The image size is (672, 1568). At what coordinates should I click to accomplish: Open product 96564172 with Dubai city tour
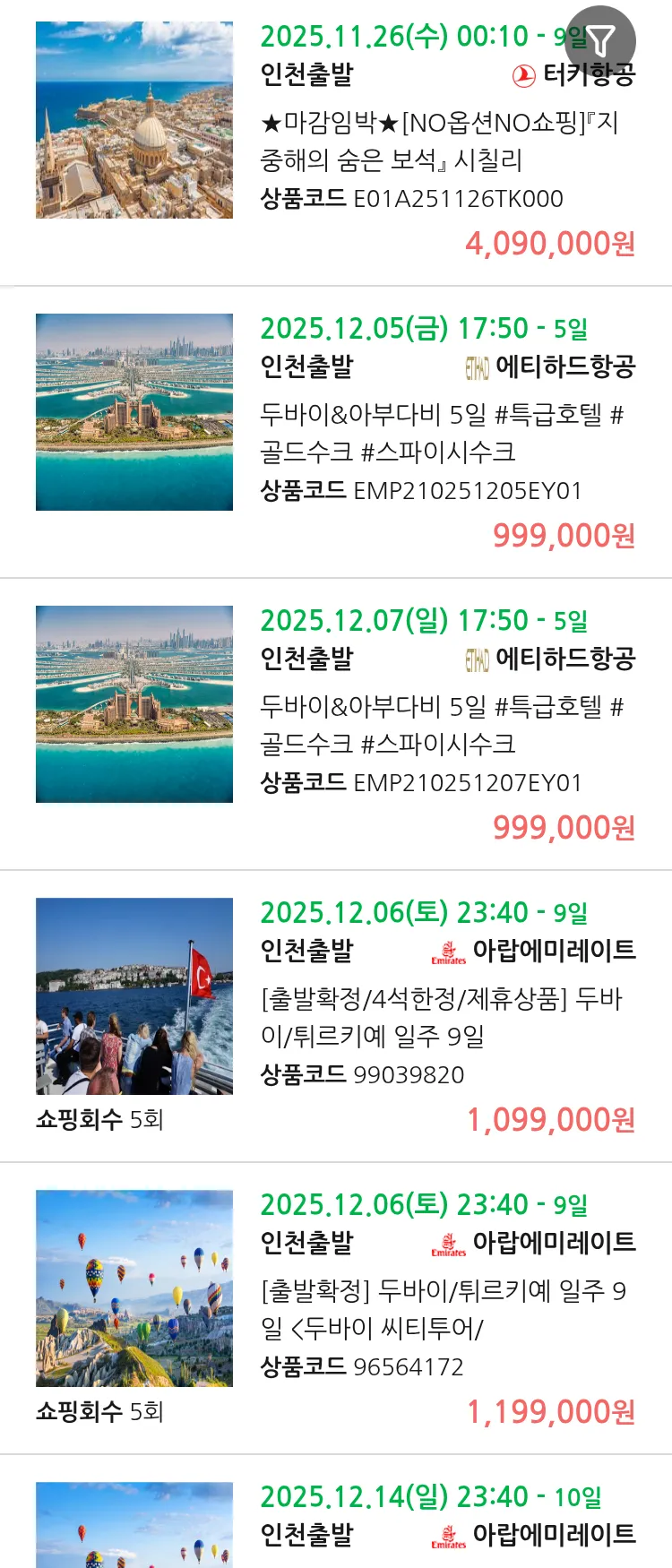pos(439,1309)
